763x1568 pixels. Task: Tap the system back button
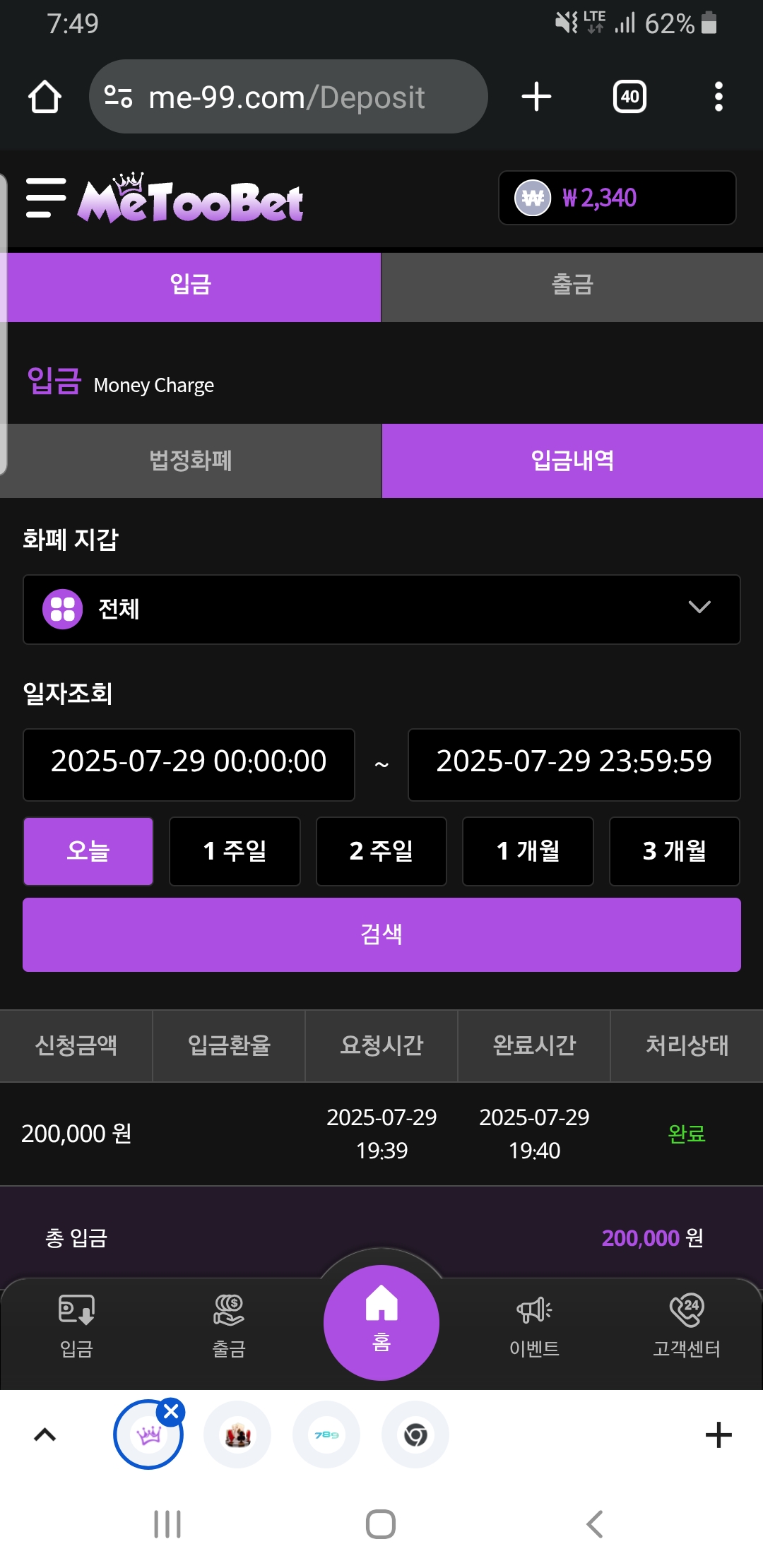tap(594, 1524)
